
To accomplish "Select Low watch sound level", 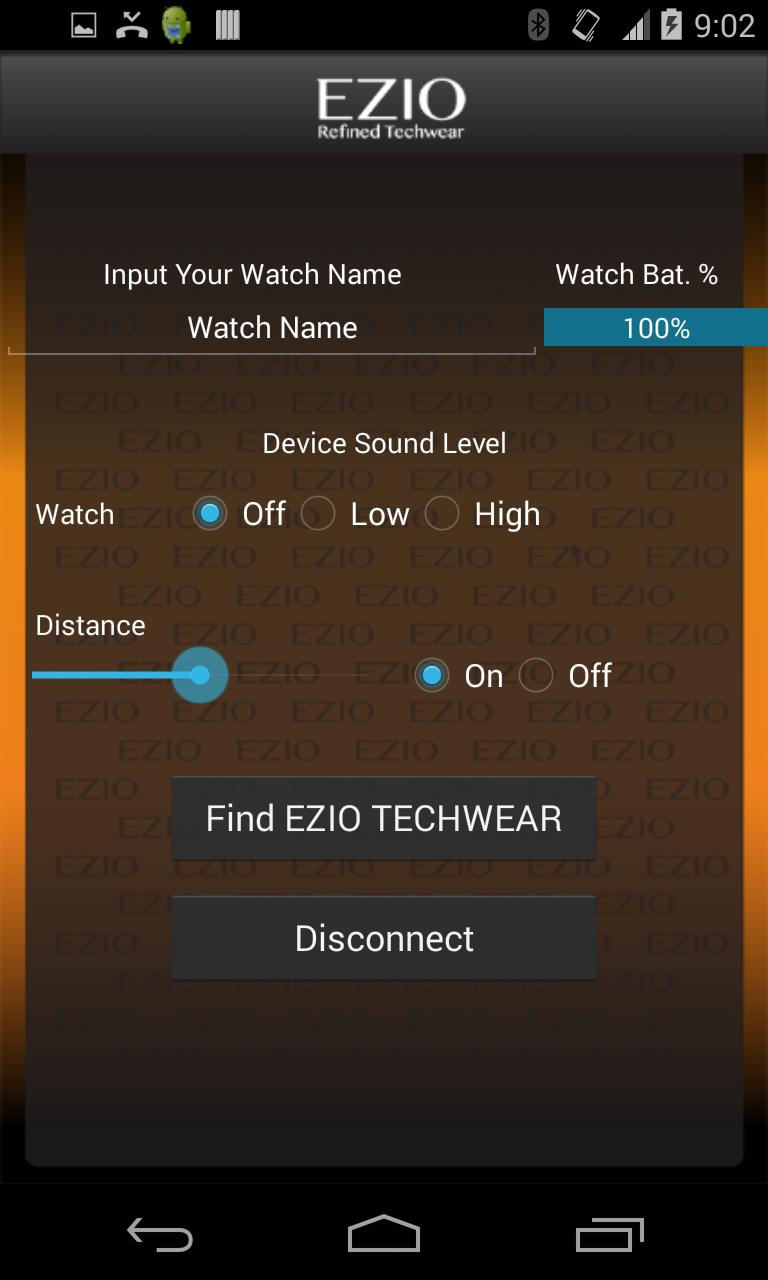I will click(318, 513).
